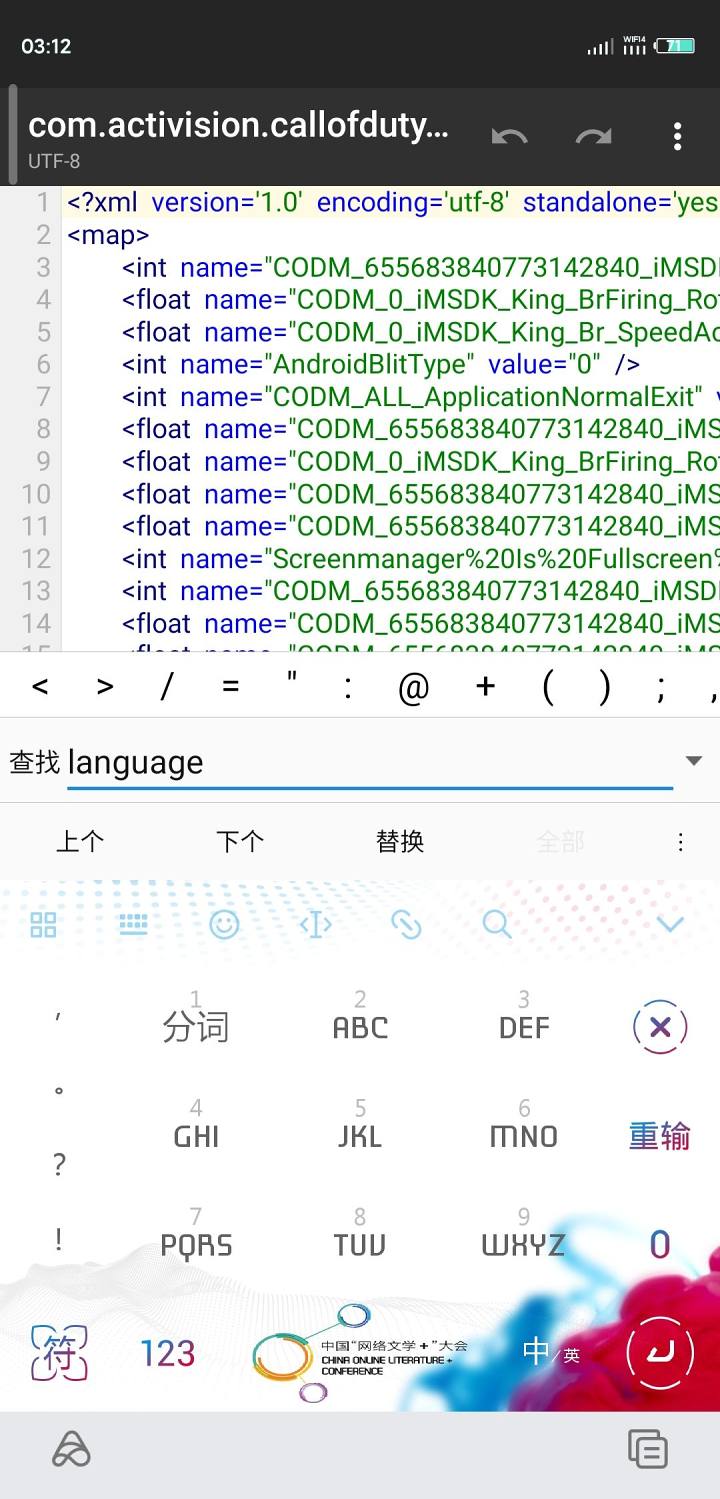Tap the undo arrow in the editor toolbar
Screen dimensions: 720x1499
point(510,135)
